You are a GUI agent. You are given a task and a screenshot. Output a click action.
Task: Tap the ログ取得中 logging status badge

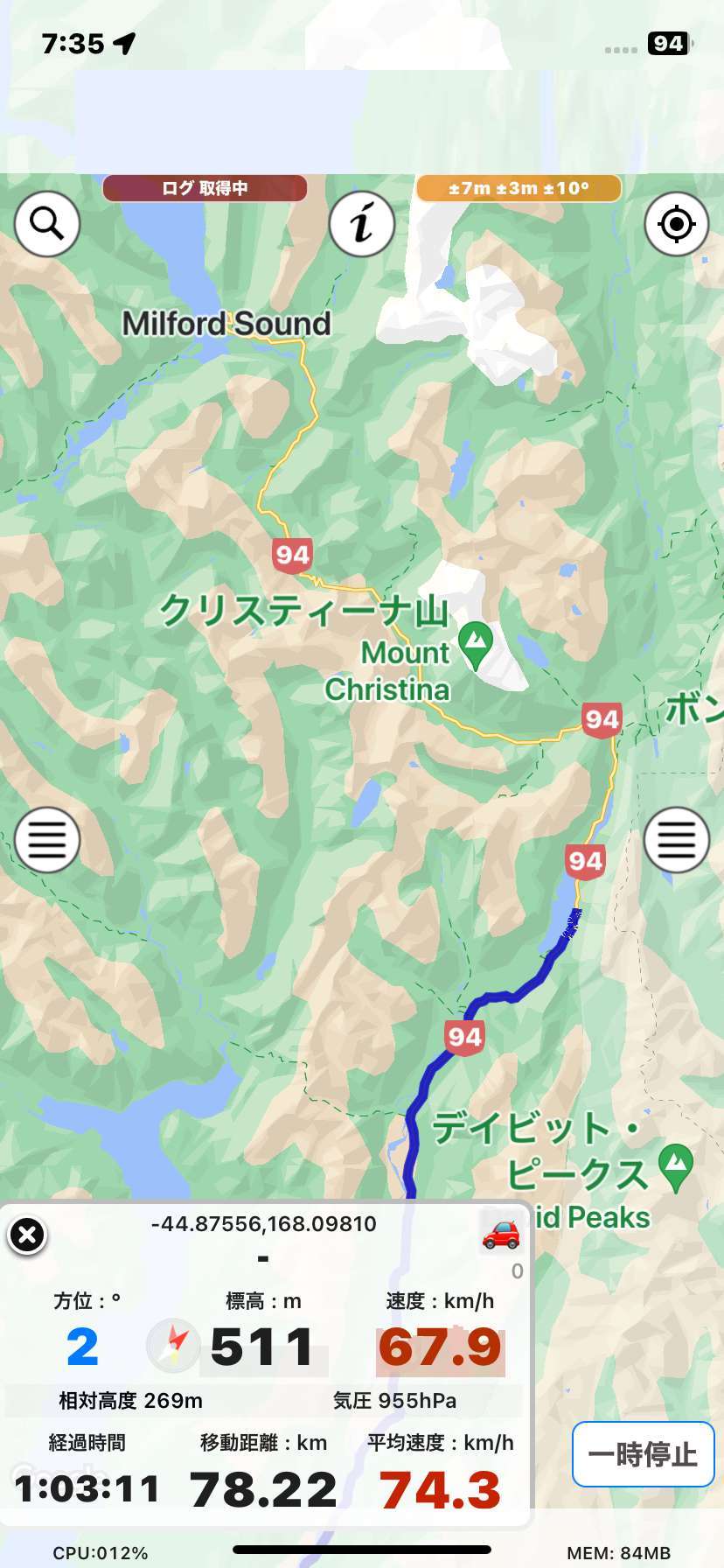click(205, 188)
